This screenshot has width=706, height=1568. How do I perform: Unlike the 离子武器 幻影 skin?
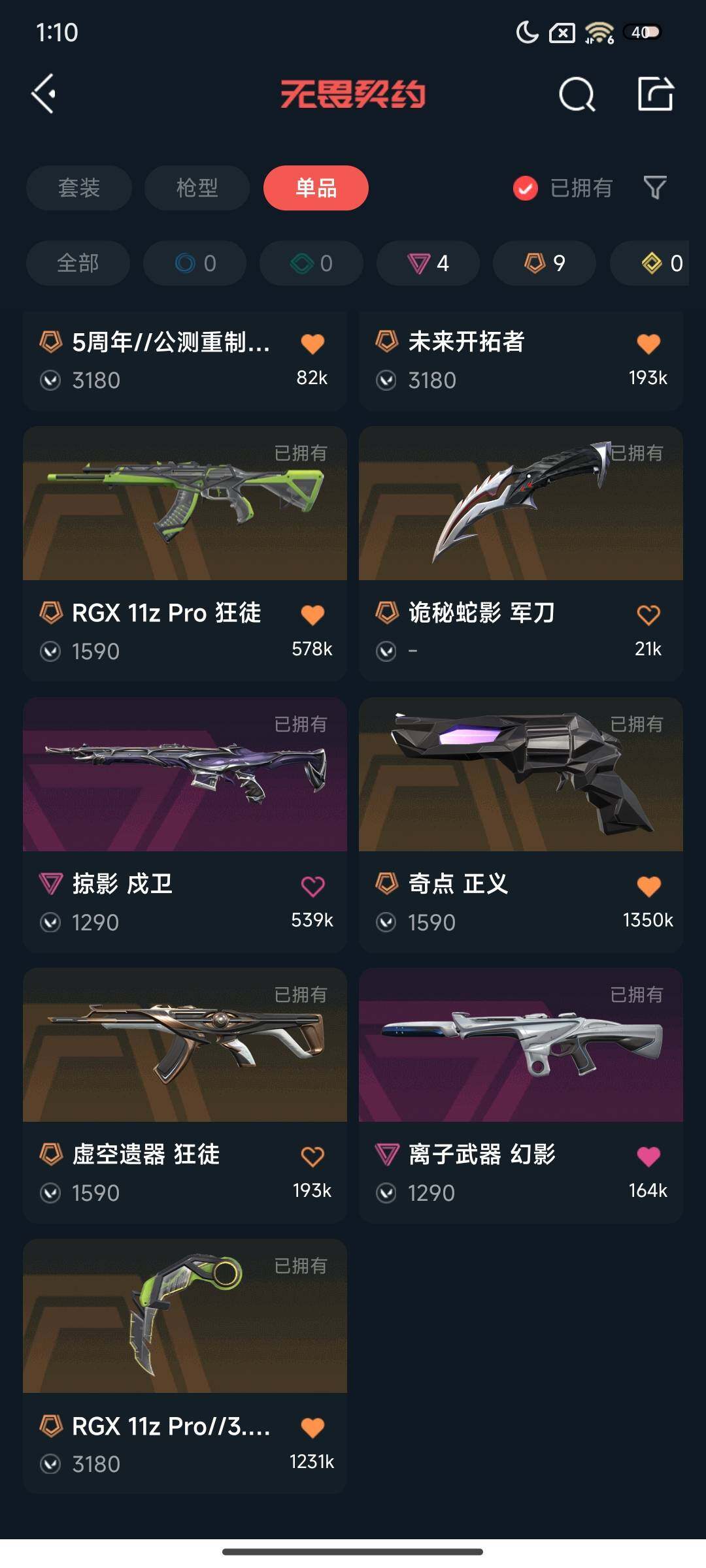tap(648, 1157)
